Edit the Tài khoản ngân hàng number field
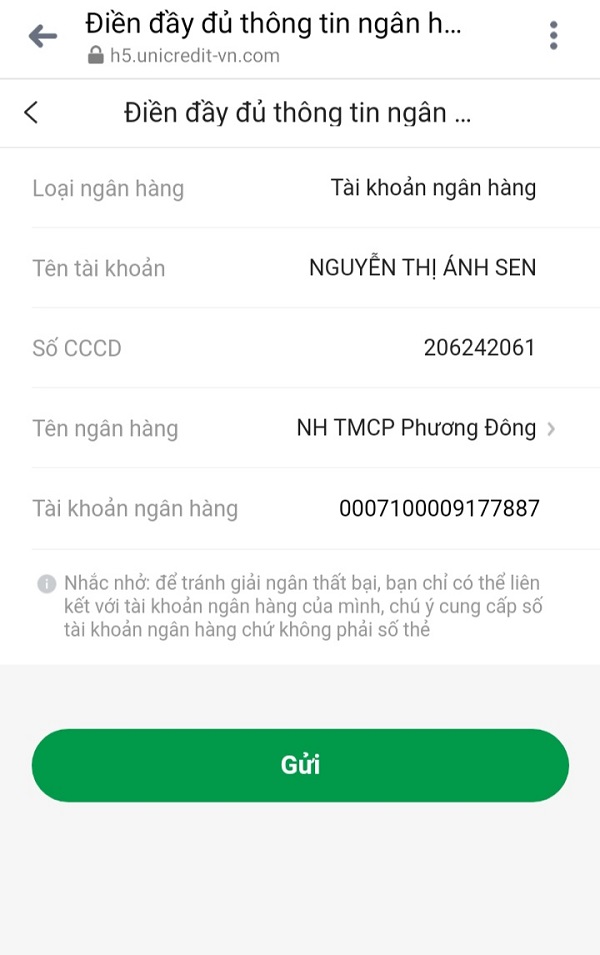This screenshot has width=600, height=955. coord(439,508)
